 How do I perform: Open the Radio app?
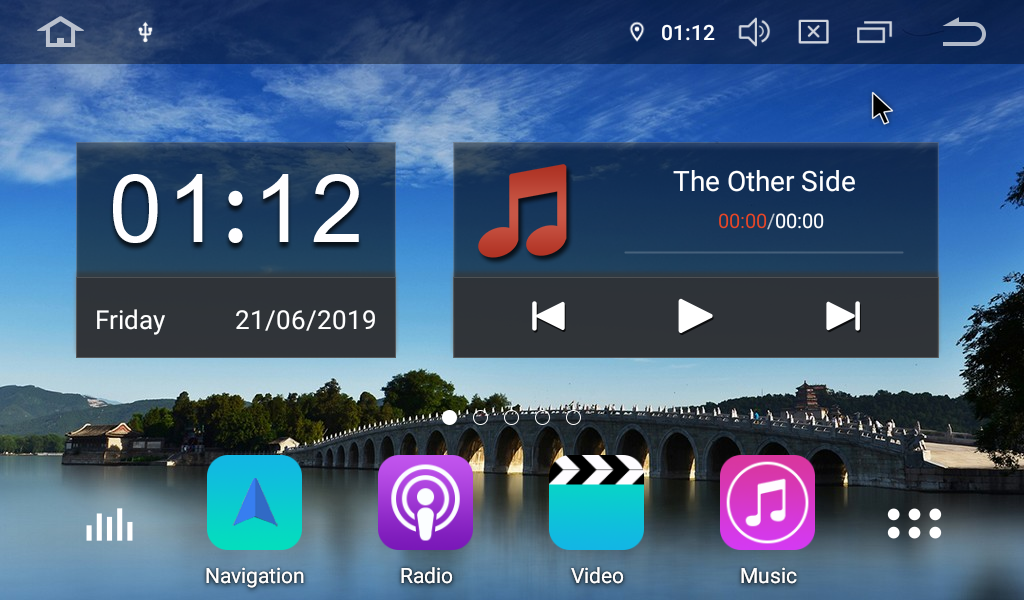[425, 502]
